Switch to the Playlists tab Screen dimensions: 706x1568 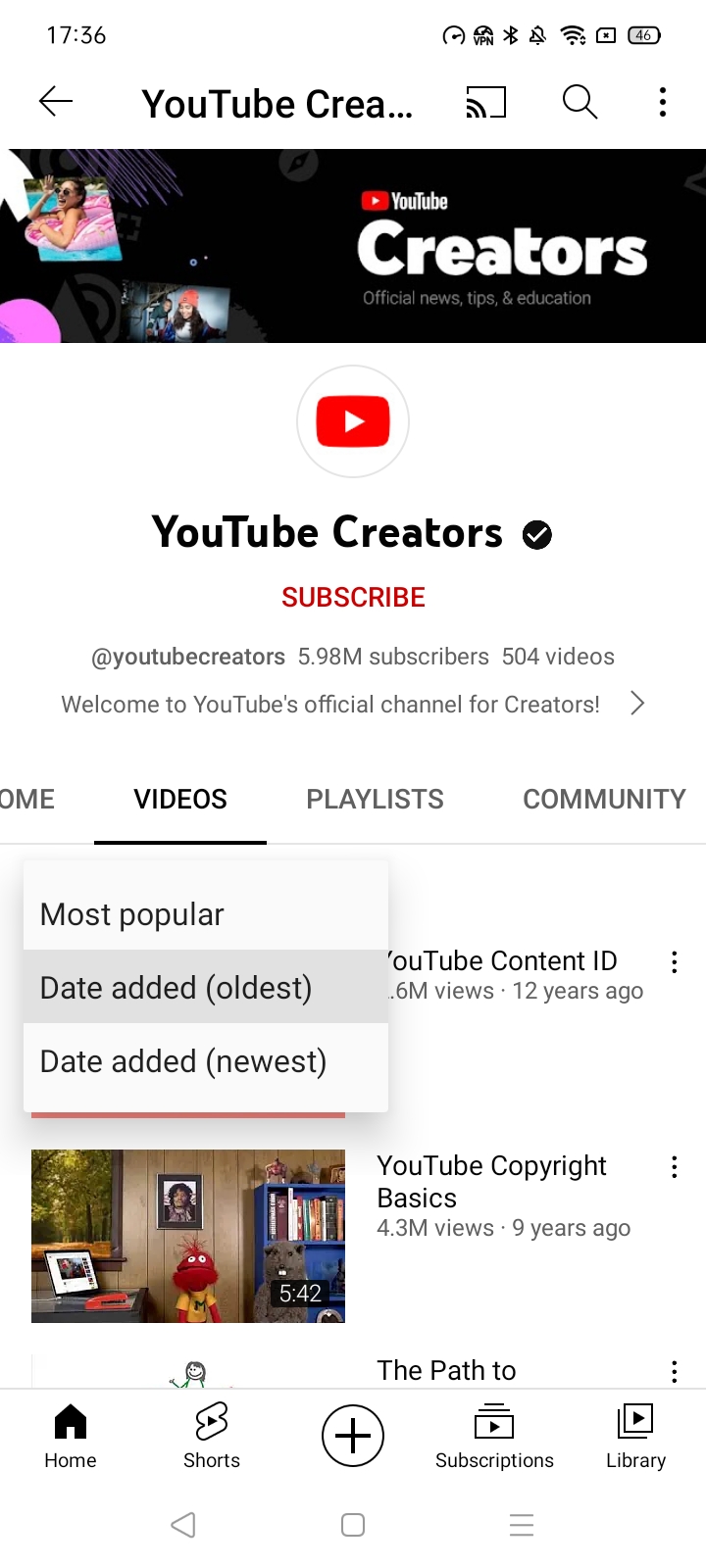(x=375, y=799)
